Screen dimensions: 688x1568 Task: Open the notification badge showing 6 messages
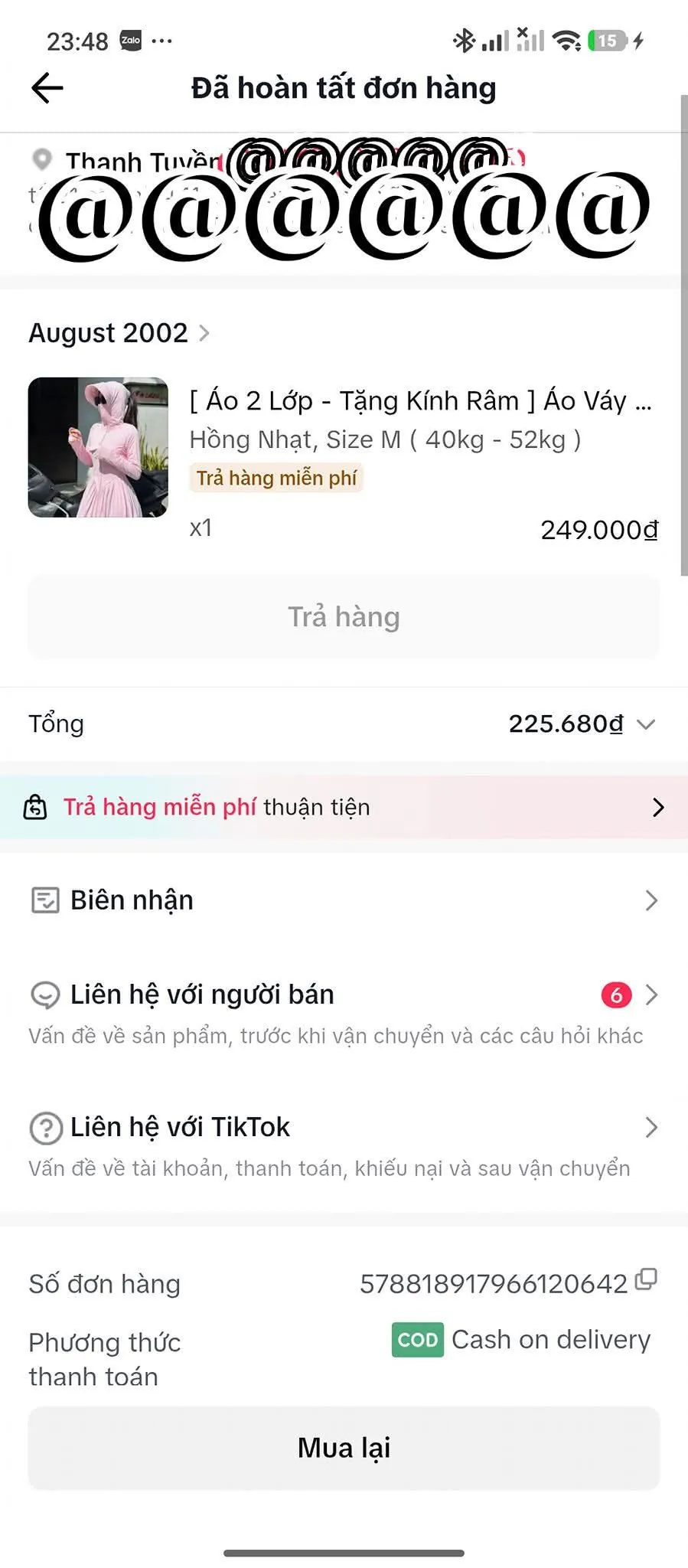[615, 994]
